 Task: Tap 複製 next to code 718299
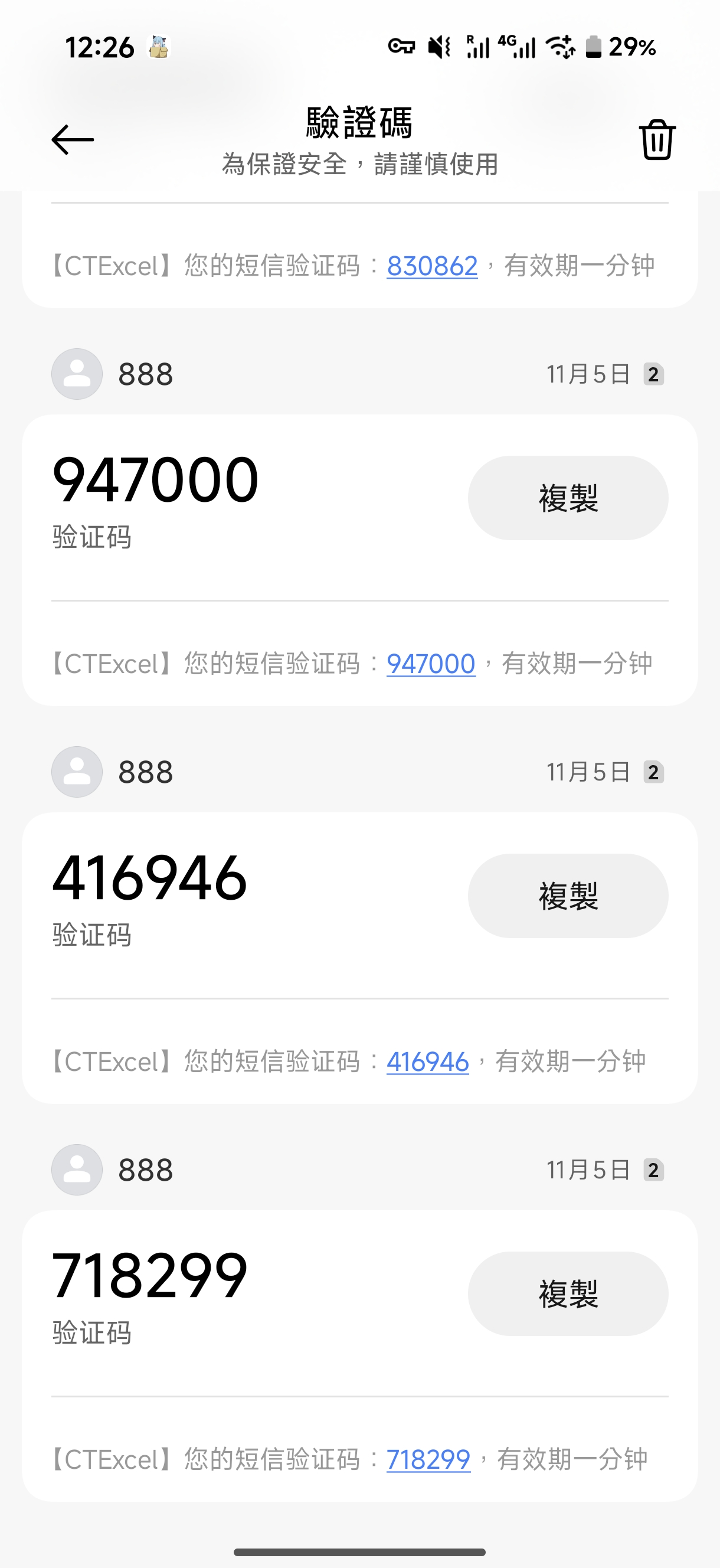click(x=568, y=1294)
